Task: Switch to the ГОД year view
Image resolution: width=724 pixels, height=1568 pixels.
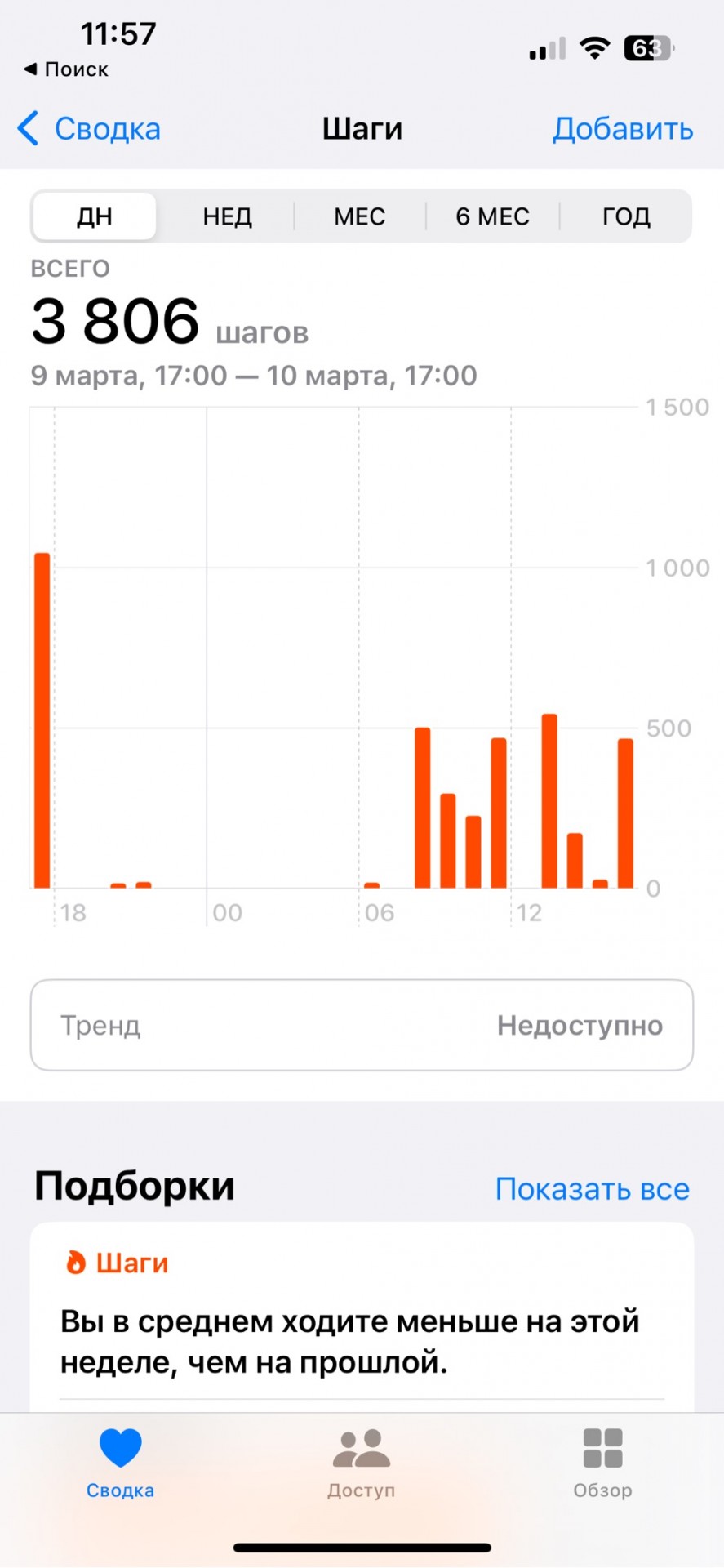Action: [626, 216]
